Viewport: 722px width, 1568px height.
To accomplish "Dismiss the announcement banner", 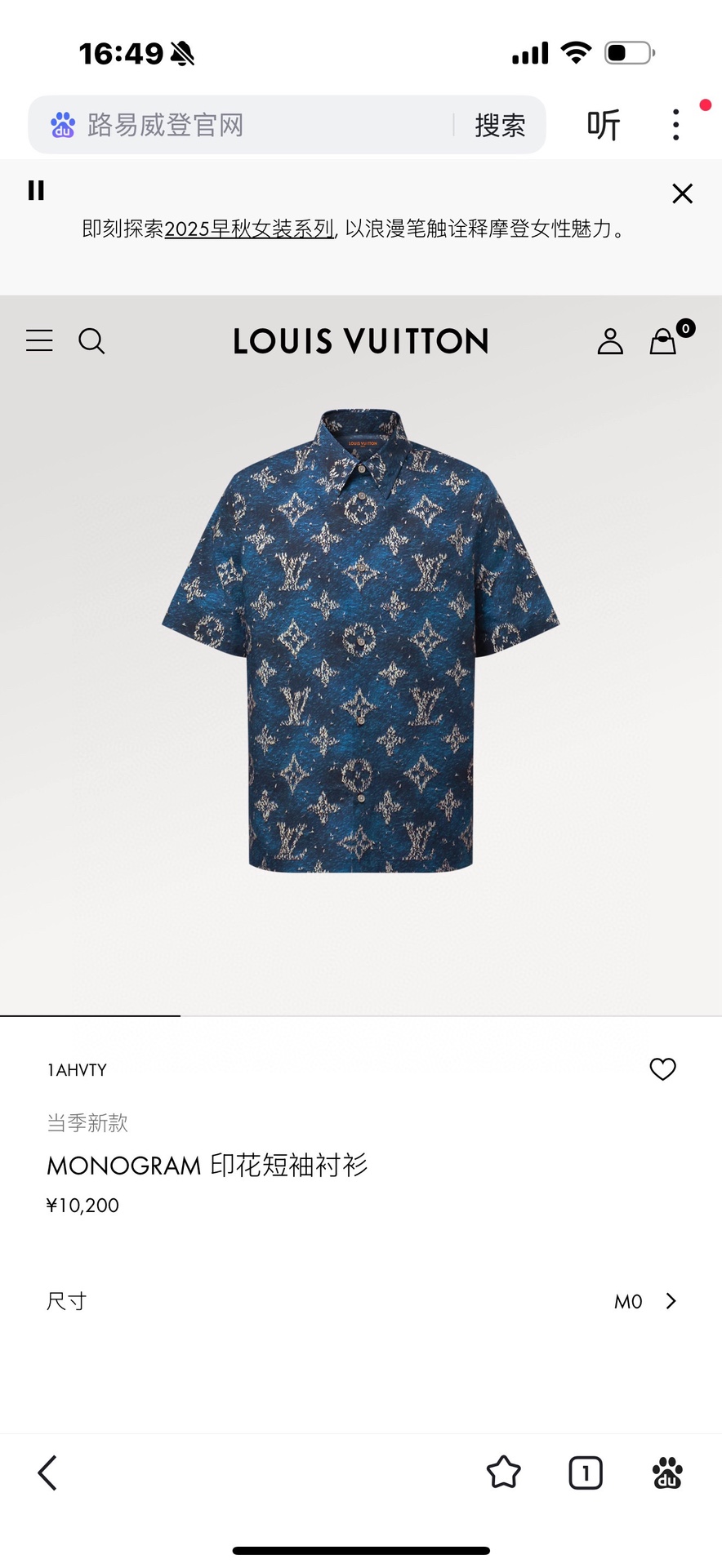I will [682, 193].
